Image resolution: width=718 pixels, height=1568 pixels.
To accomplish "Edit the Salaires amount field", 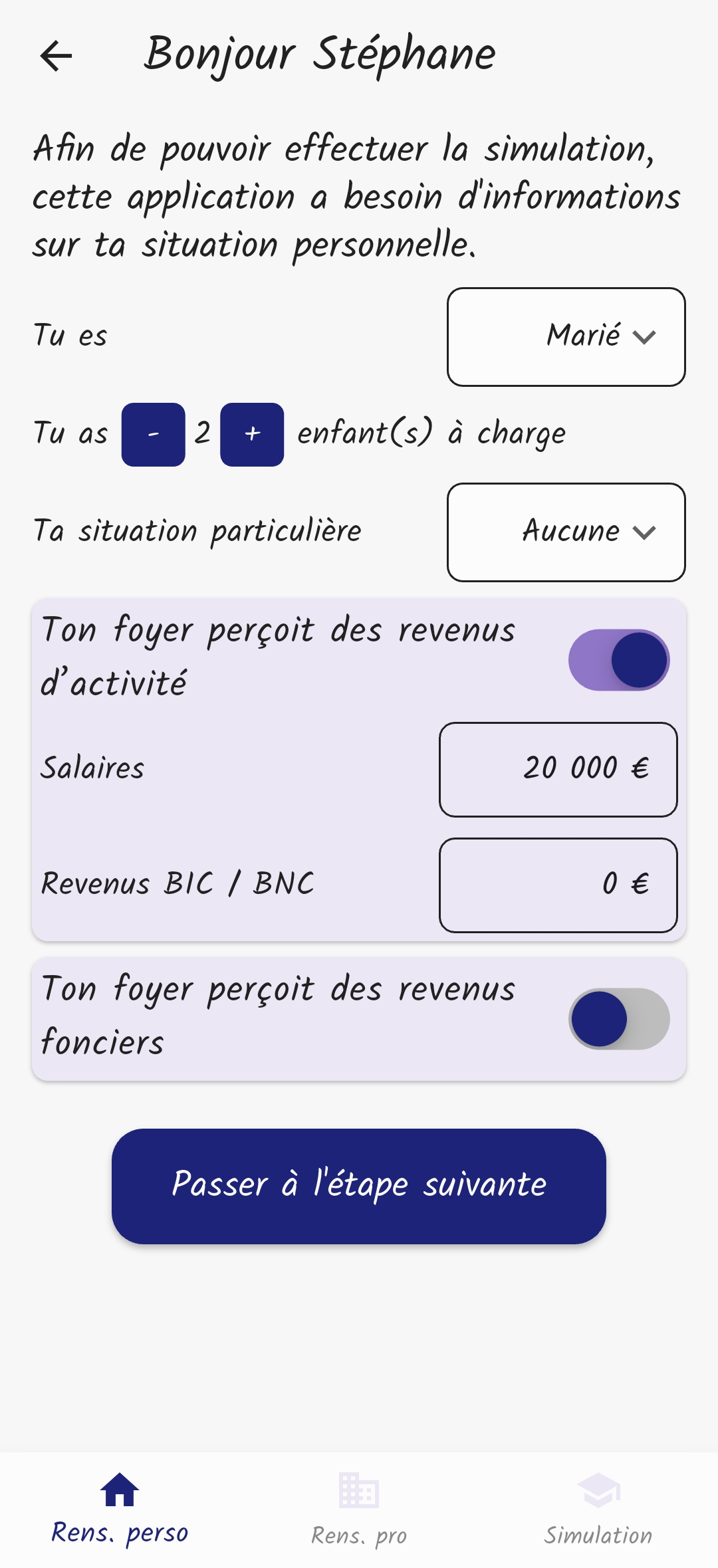I will [x=558, y=769].
